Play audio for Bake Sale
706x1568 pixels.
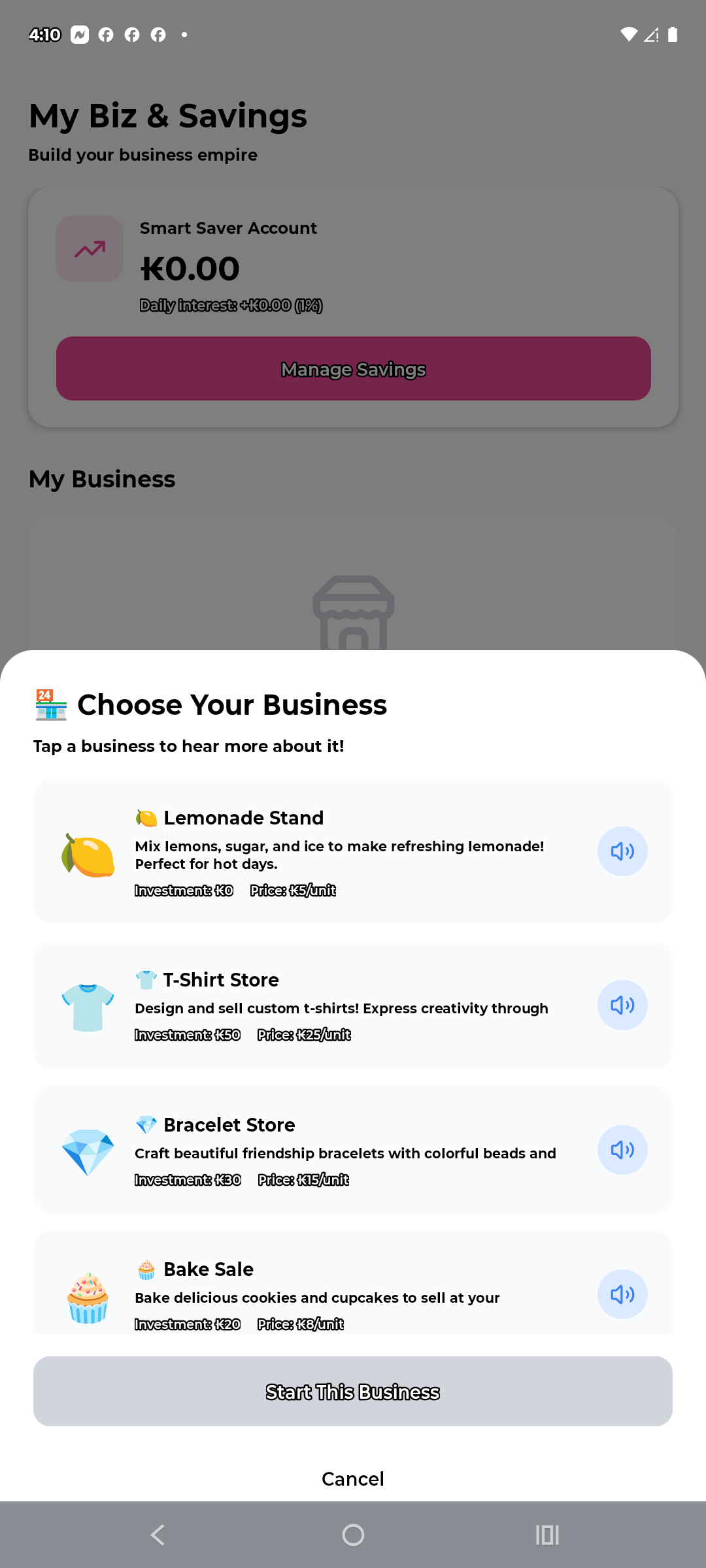622,1294
